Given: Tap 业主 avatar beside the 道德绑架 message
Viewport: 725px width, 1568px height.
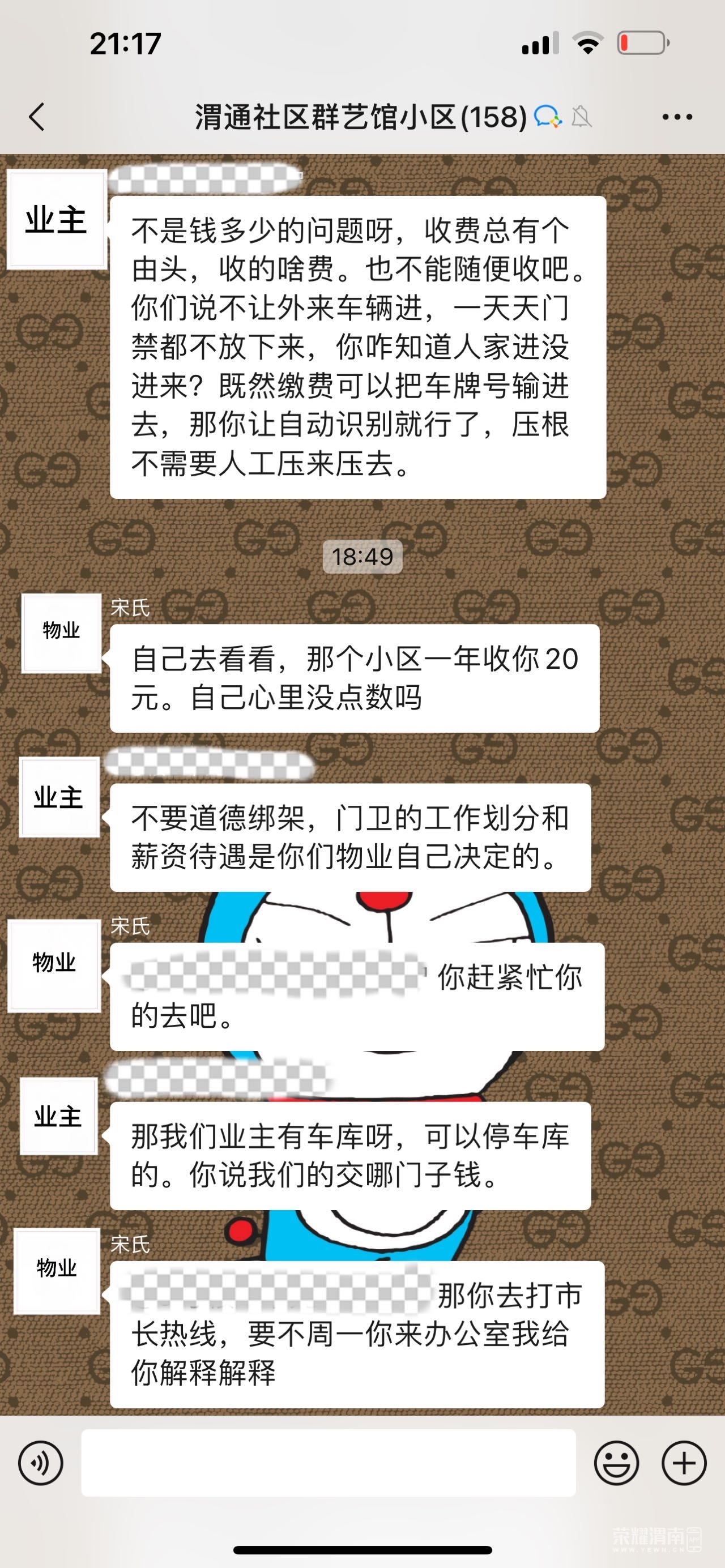Looking at the screenshot, I should (x=59, y=797).
